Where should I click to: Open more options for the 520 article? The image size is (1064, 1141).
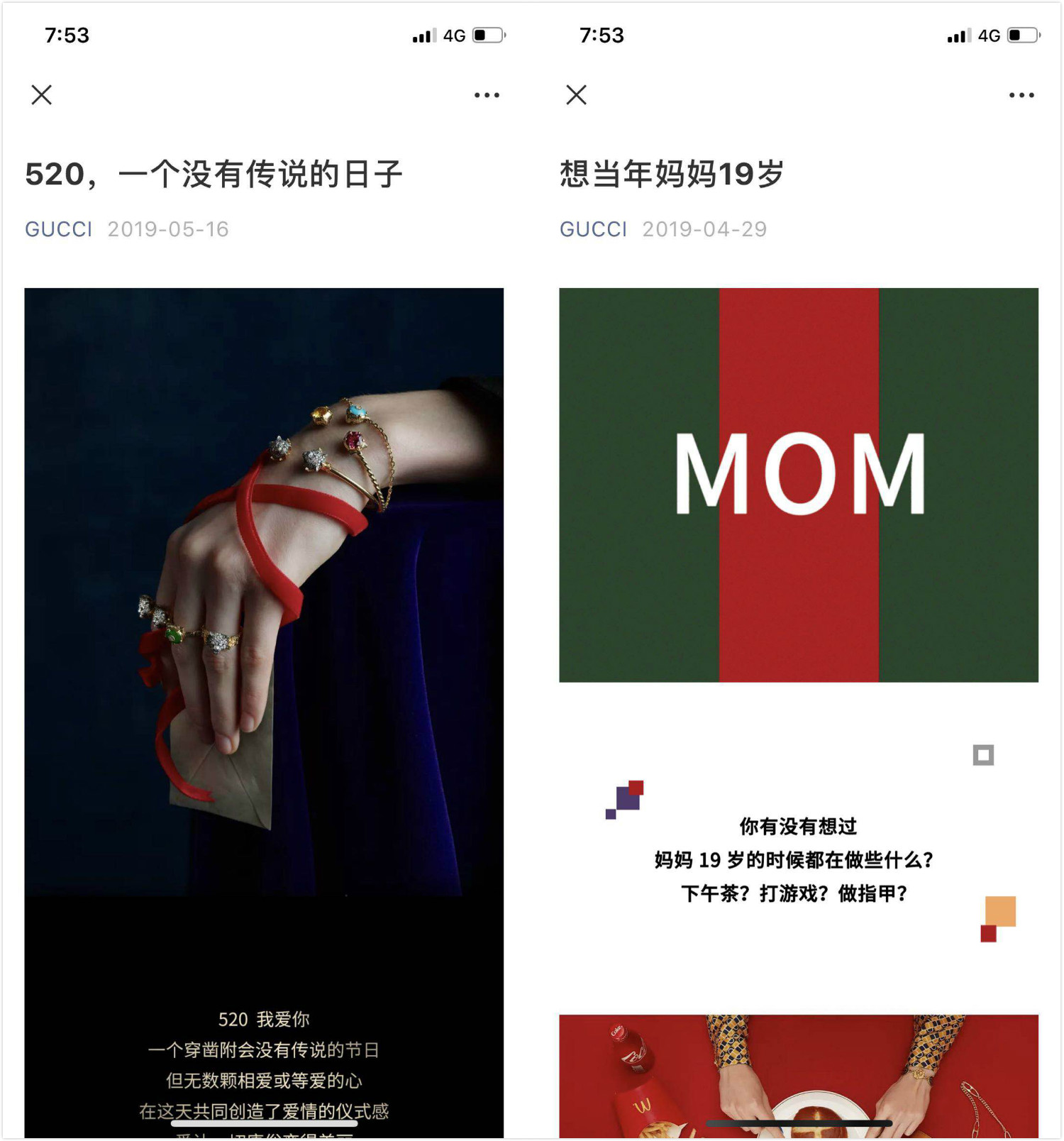click(x=487, y=94)
